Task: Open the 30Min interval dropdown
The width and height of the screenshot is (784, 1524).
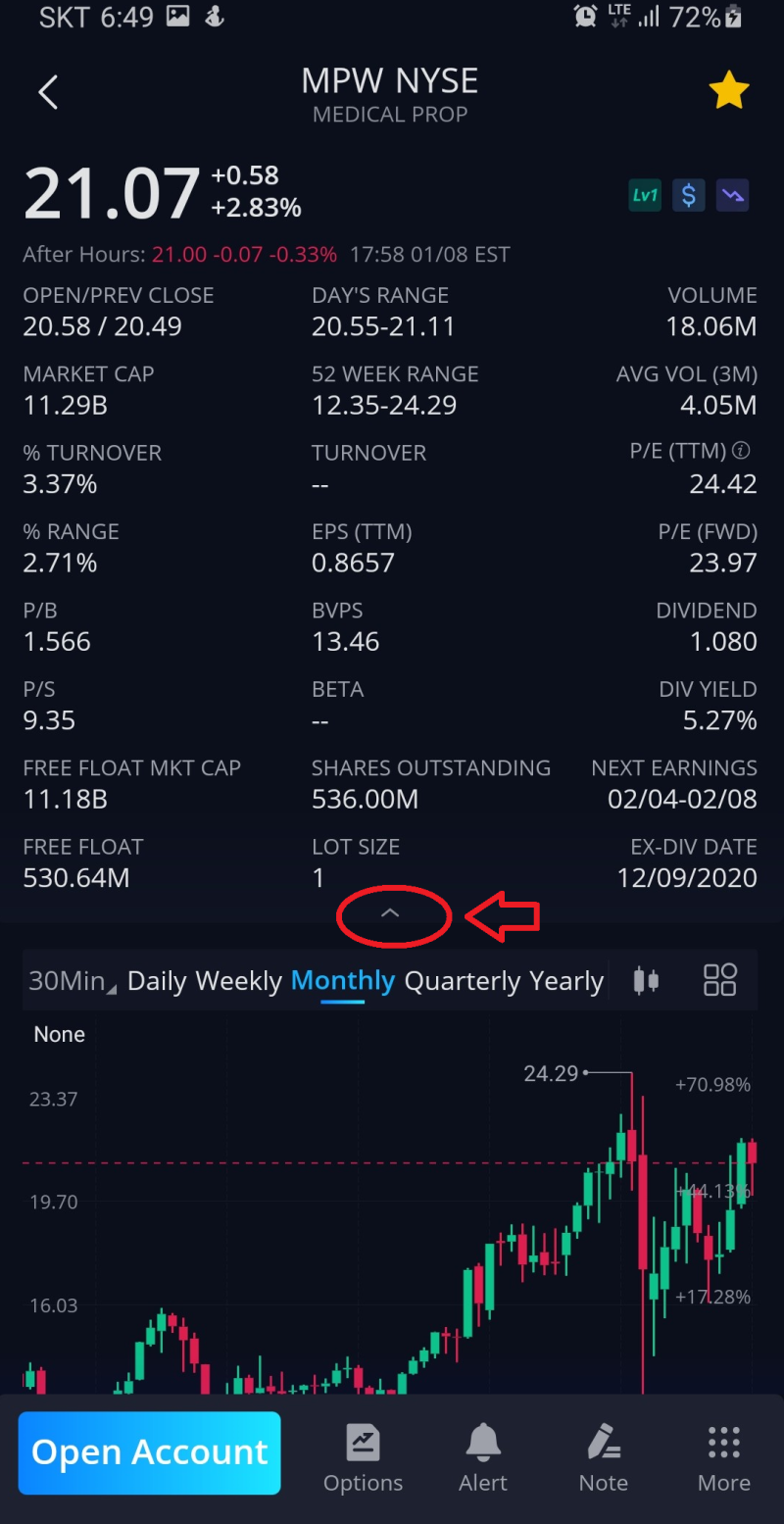Action: click(71, 981)
